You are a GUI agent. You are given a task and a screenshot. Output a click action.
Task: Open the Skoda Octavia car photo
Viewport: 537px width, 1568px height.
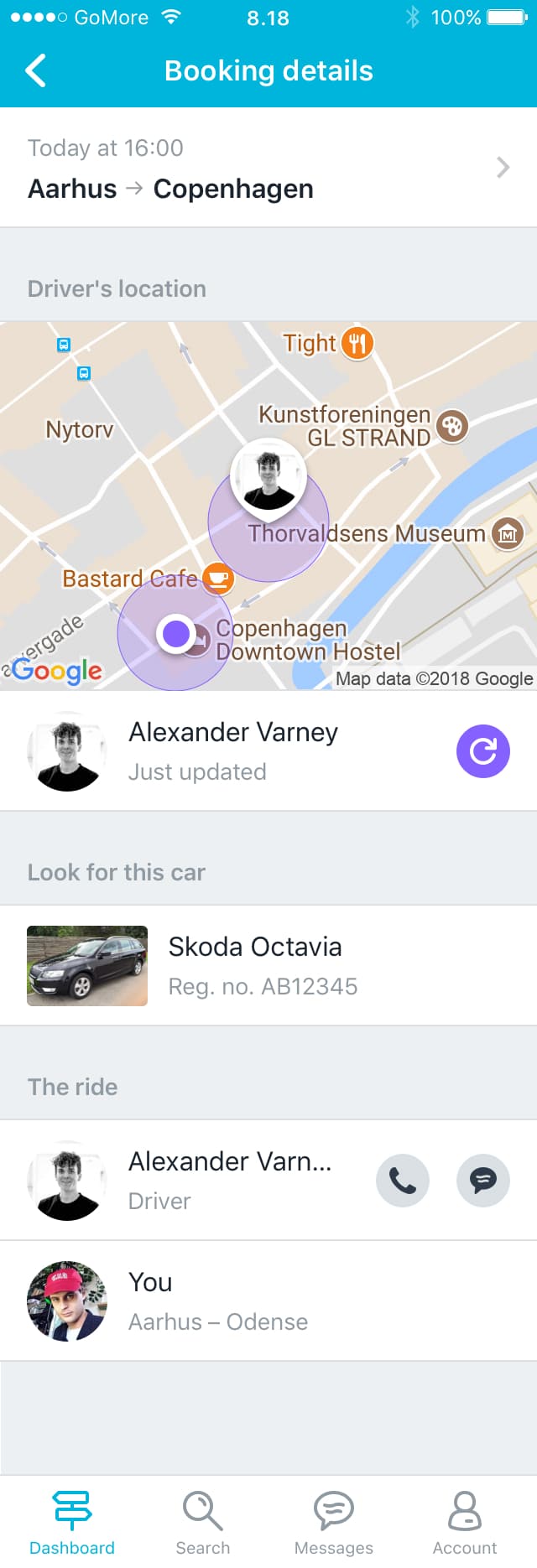[x=87, y=966]
